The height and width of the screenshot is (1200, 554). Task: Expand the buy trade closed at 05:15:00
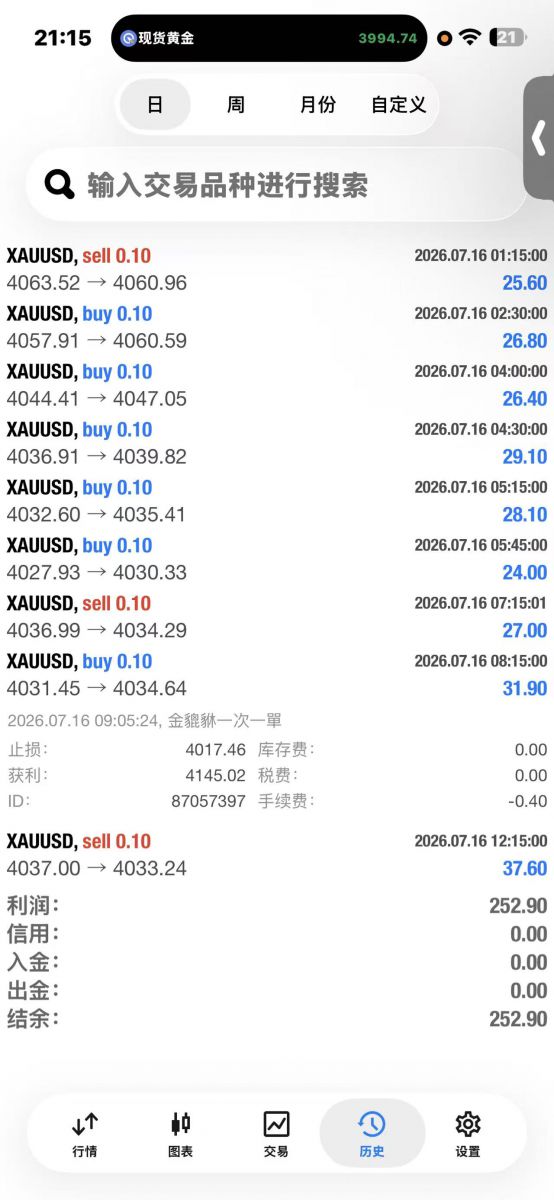coord(277,501)
